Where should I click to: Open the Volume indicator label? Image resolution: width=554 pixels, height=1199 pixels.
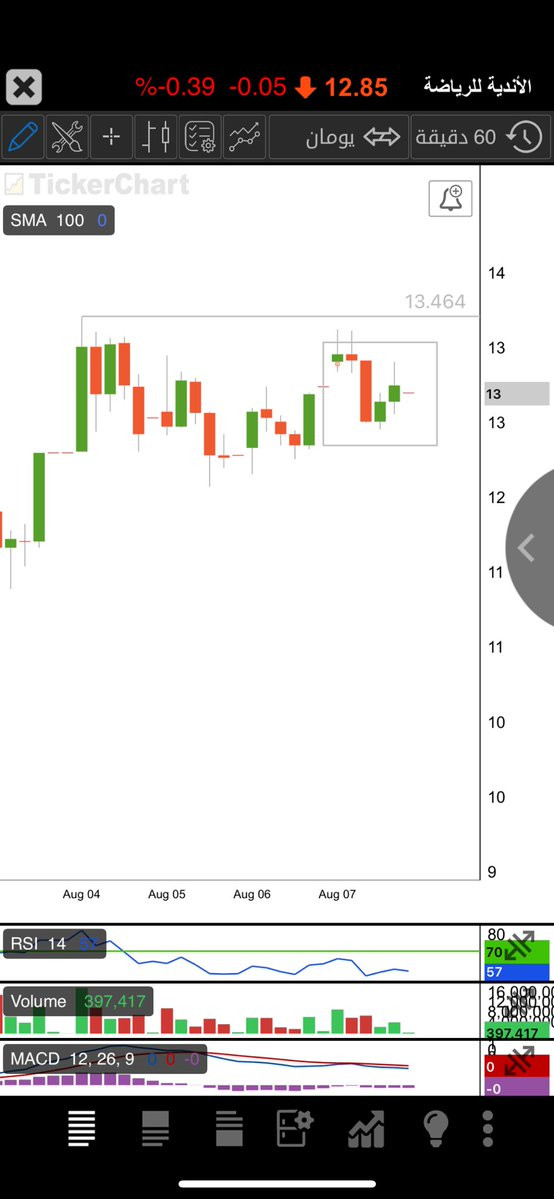coord(78,1001)
